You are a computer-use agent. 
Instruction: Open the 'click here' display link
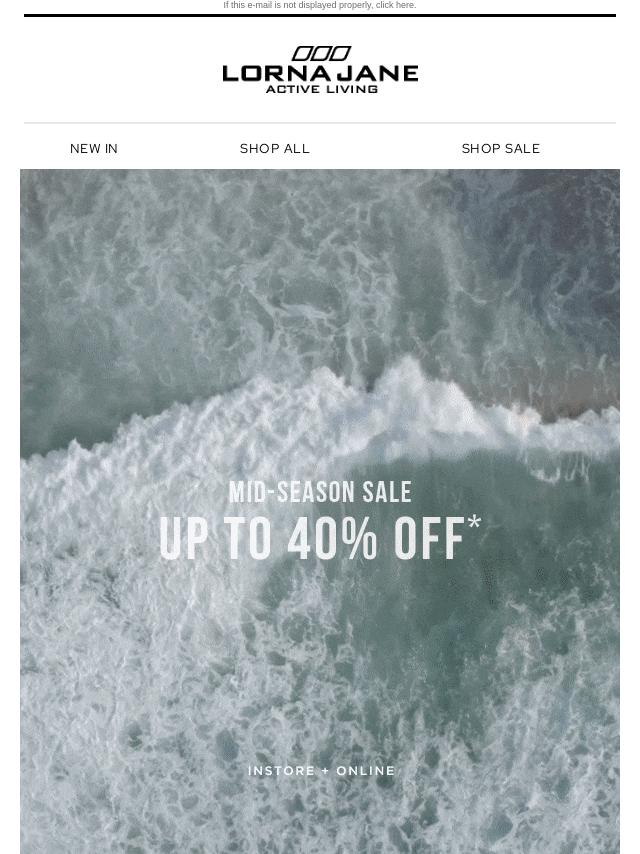pos(395,5)
